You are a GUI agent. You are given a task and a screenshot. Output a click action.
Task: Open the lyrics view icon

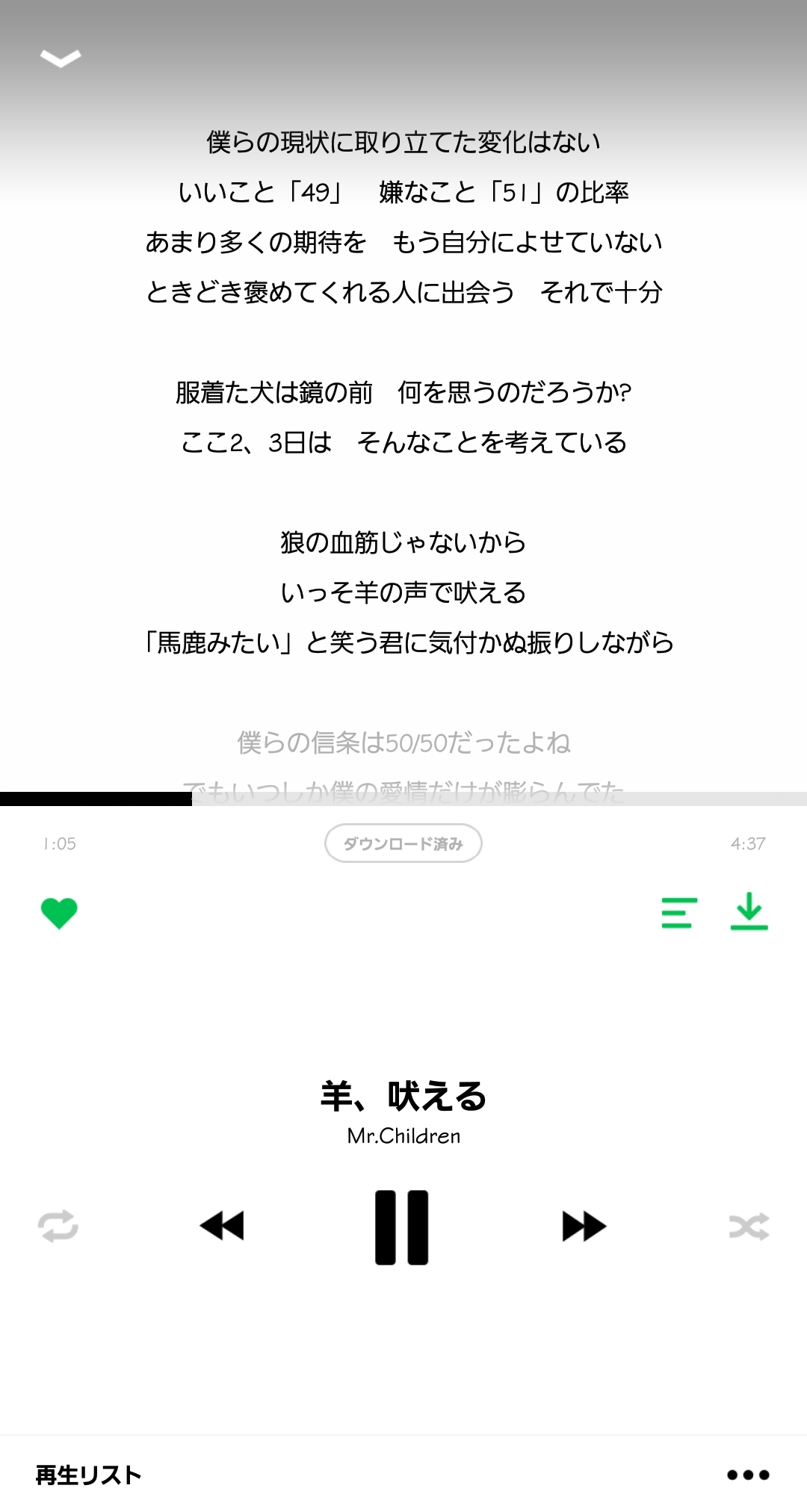pyautogui.click(x=678, y=914)
